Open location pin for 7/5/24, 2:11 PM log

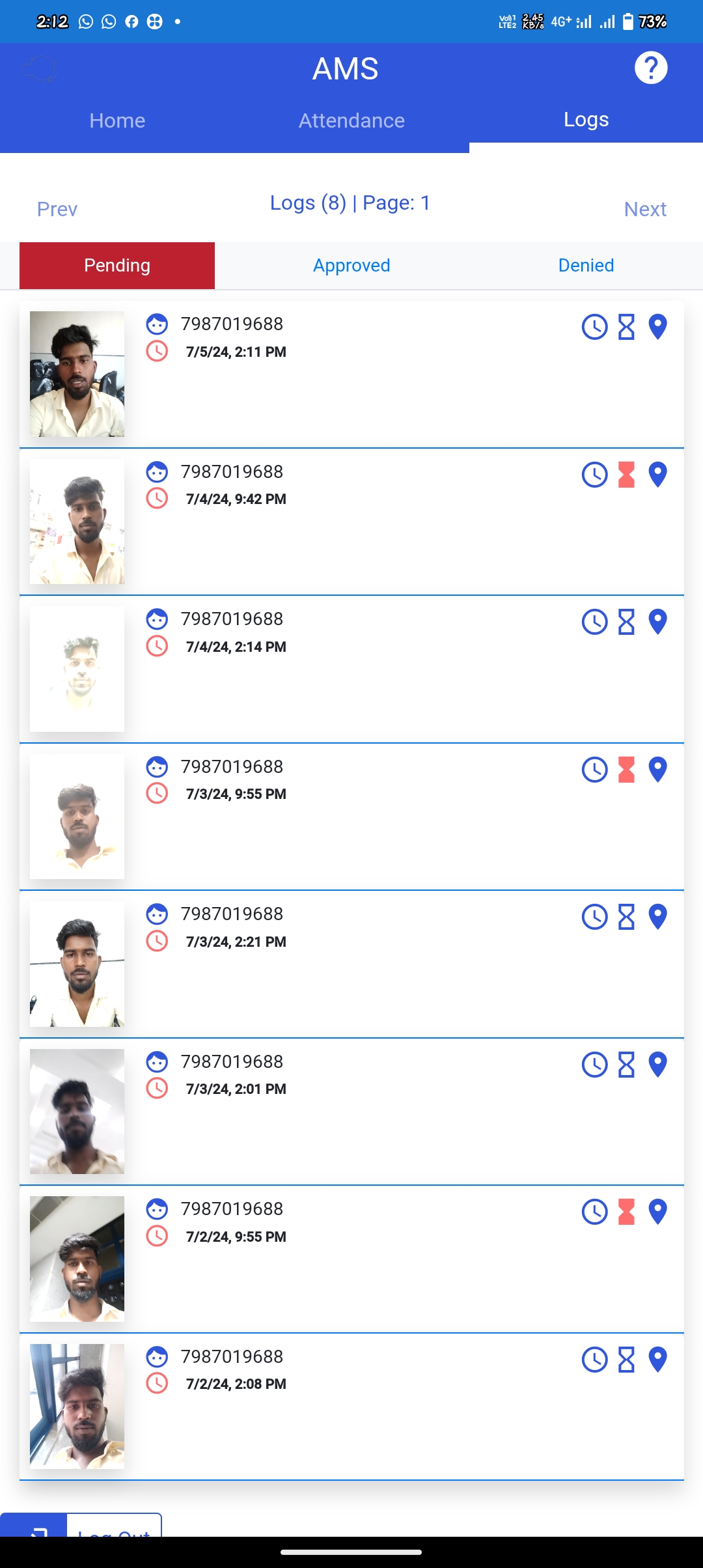(658, 327)
